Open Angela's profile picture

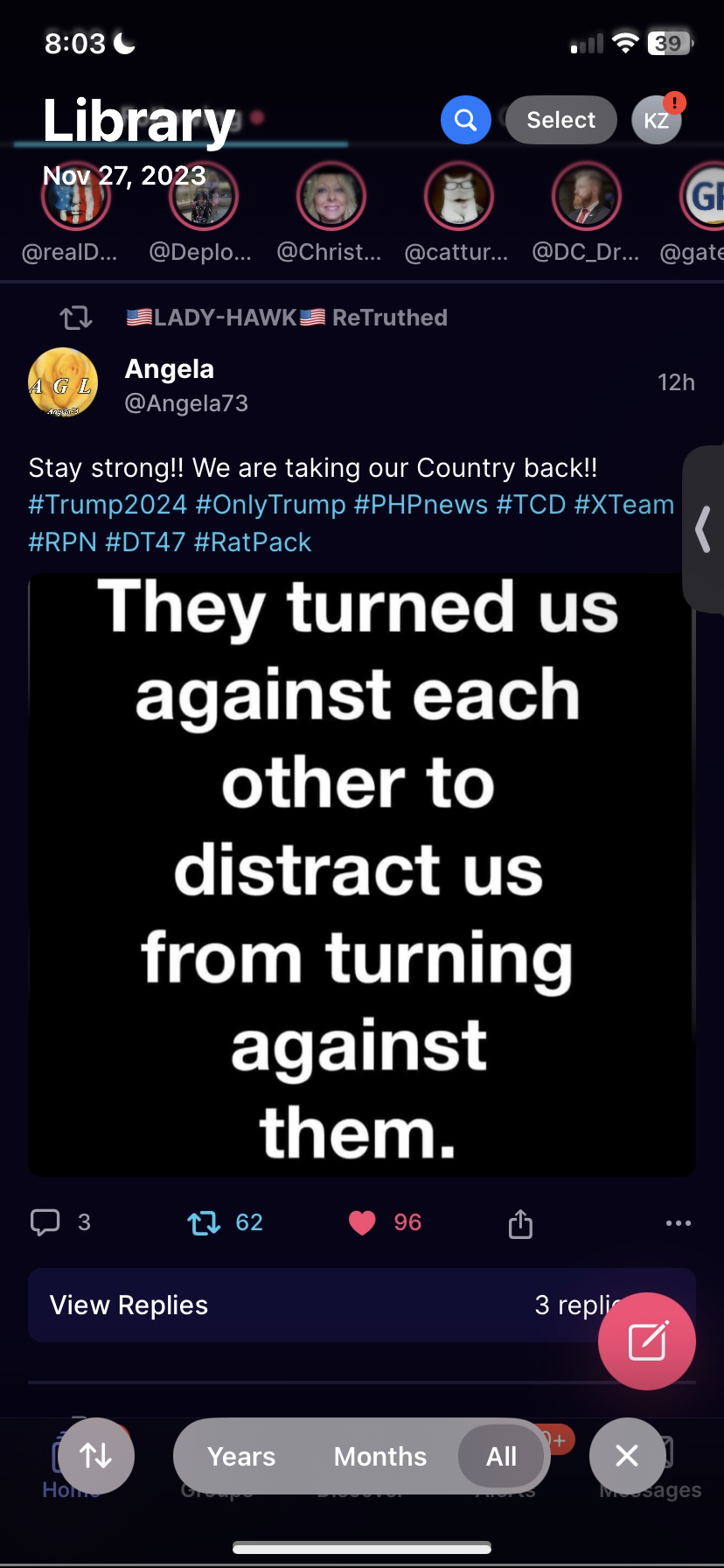coord(63,382)
